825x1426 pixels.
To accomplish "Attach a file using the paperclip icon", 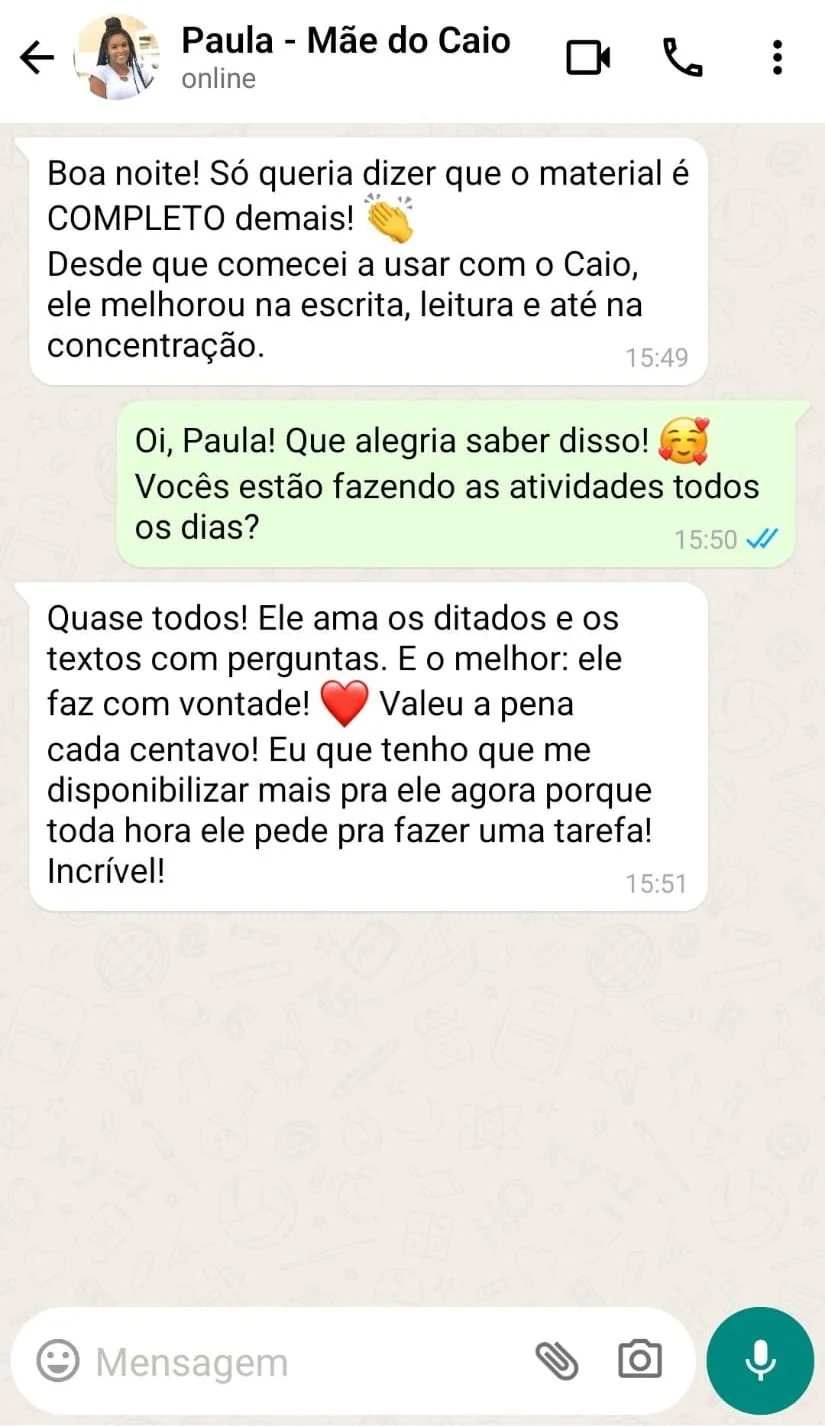I will click(x=557, y=1360).
